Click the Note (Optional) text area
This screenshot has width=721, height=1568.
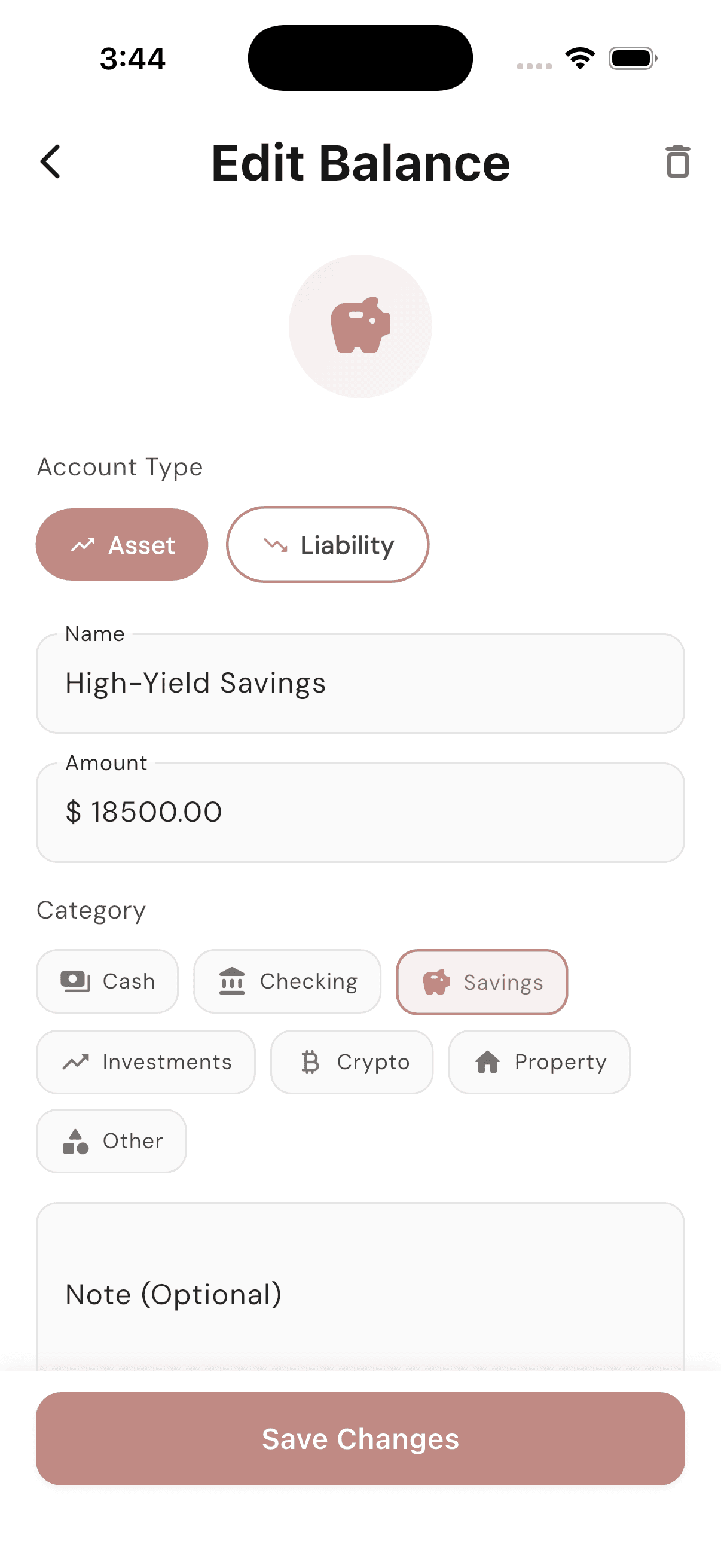[x=360, y=1291]
